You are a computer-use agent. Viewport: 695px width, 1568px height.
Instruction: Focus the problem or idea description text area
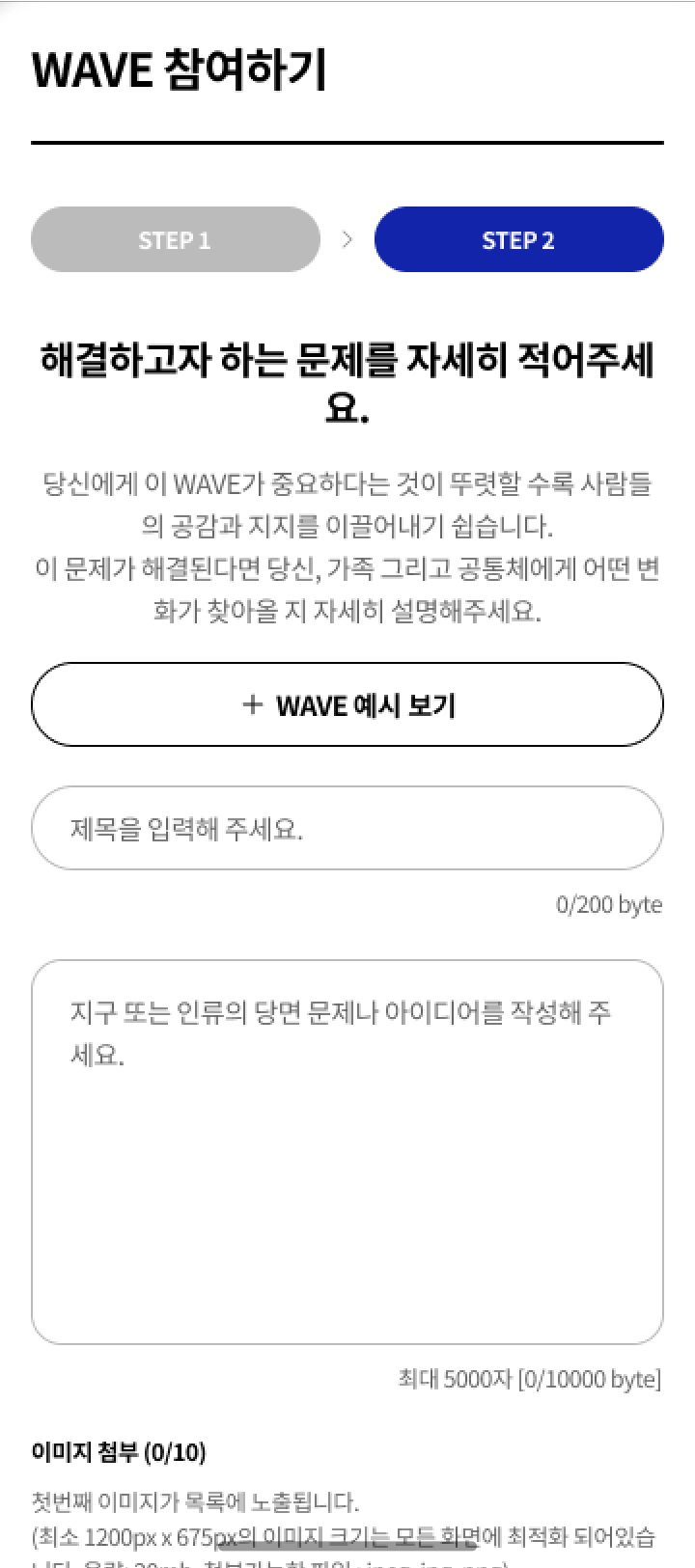[347, 1151]
